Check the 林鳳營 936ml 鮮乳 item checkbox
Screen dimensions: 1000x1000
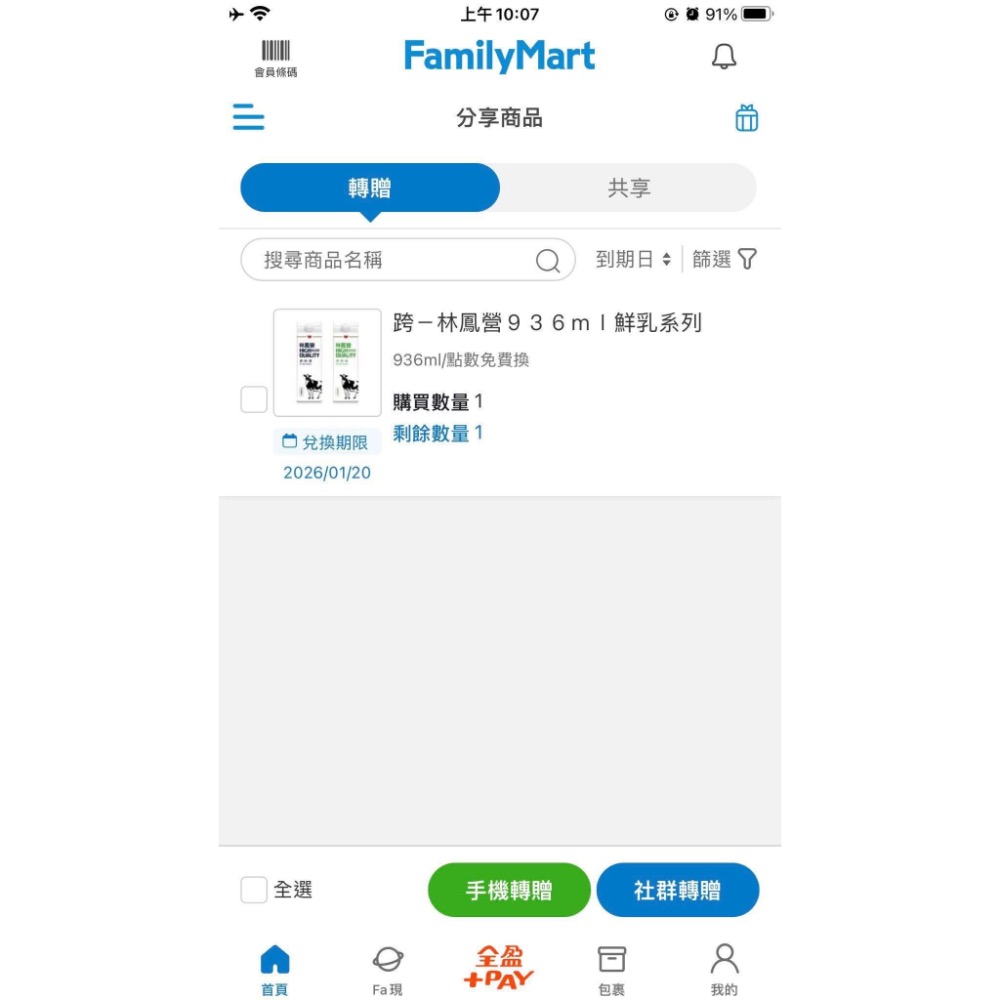(254, 400)
